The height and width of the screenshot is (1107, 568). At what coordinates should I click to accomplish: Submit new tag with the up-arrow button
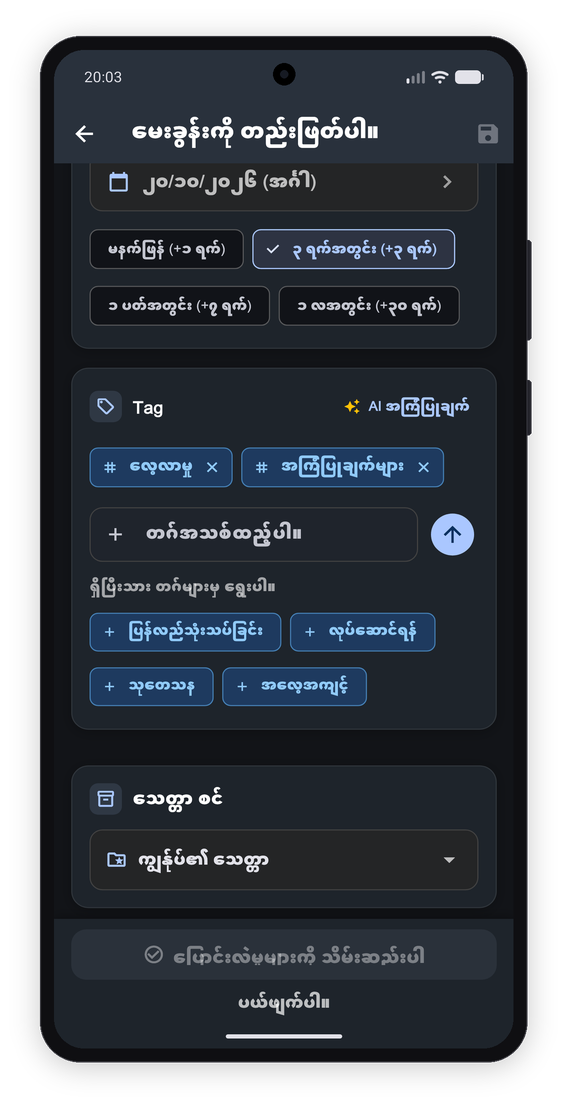coord(452,534)
